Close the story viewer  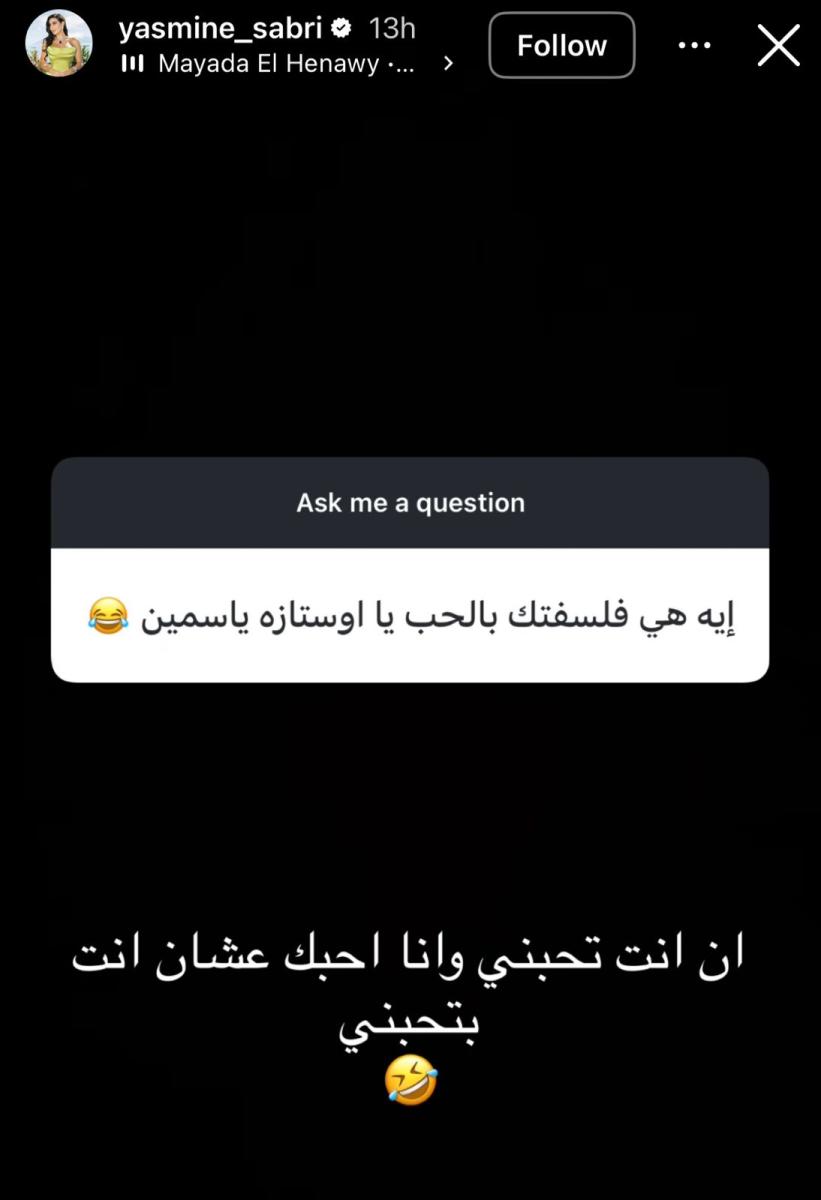(778, 46)
